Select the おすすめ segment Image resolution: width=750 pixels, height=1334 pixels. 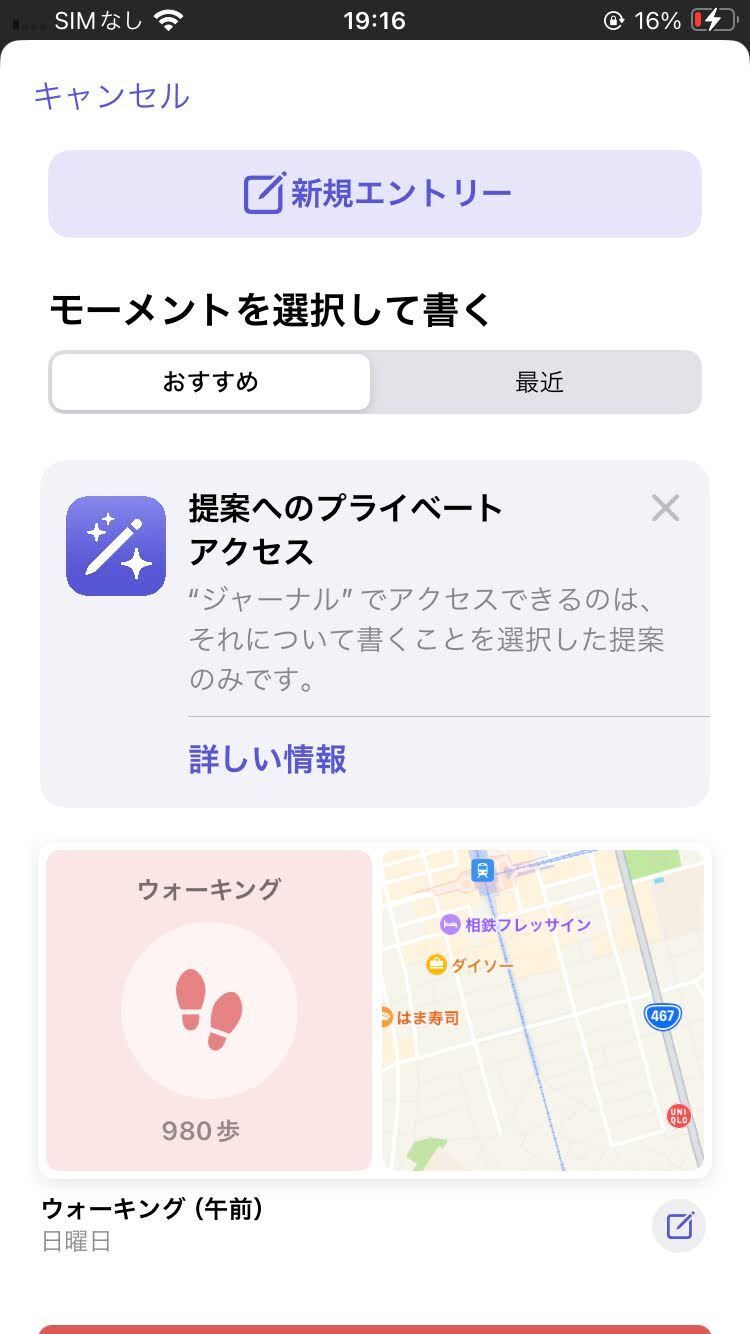pos(211,382)
